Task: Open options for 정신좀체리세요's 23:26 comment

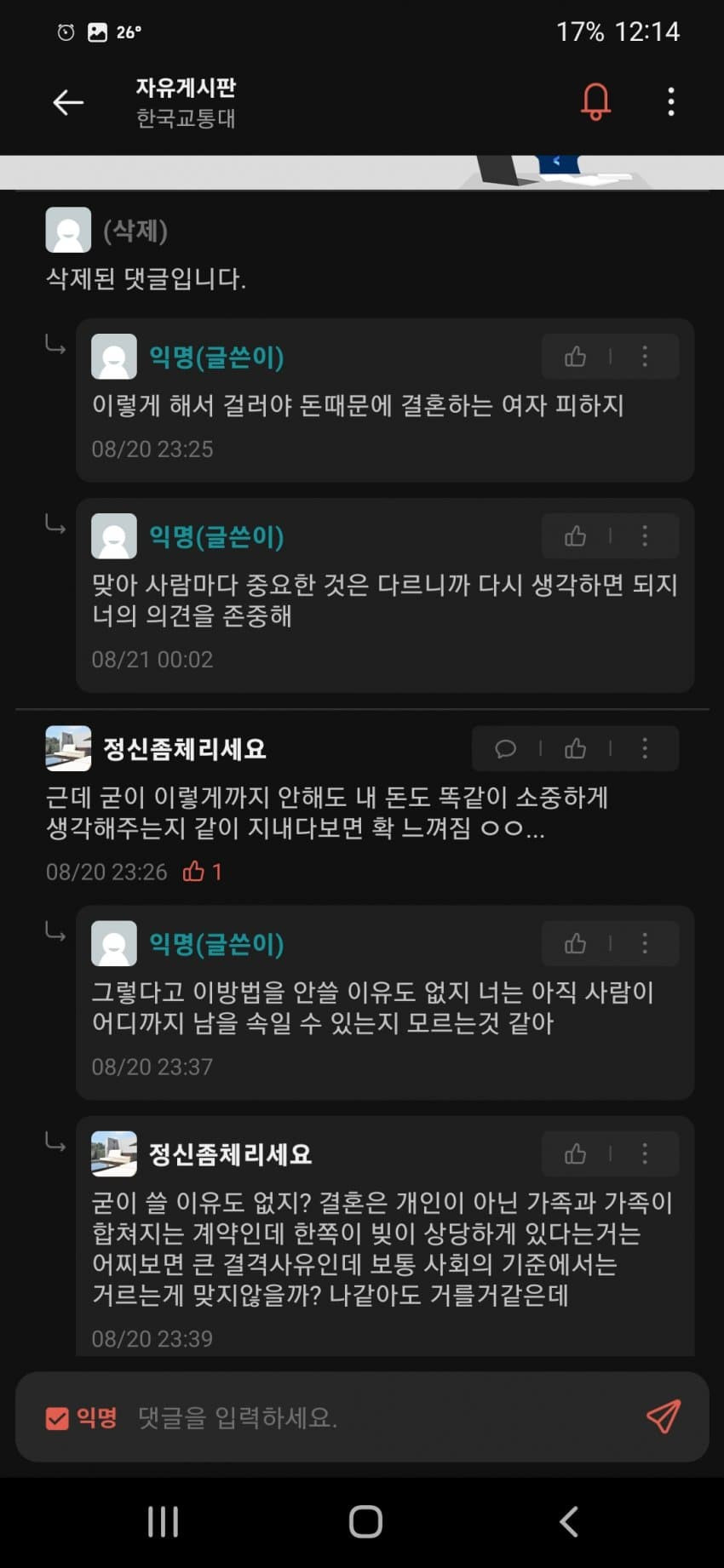Action: click(x=645, y=748)
